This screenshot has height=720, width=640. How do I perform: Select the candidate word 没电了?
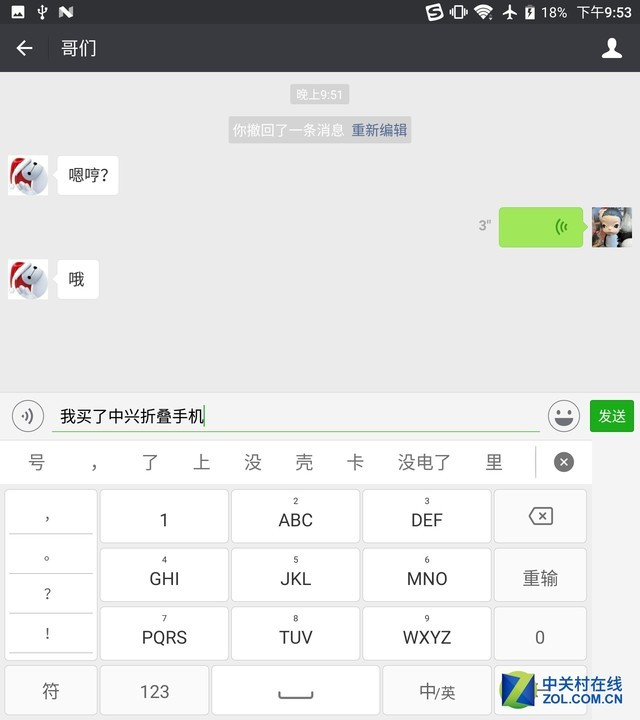424,462
